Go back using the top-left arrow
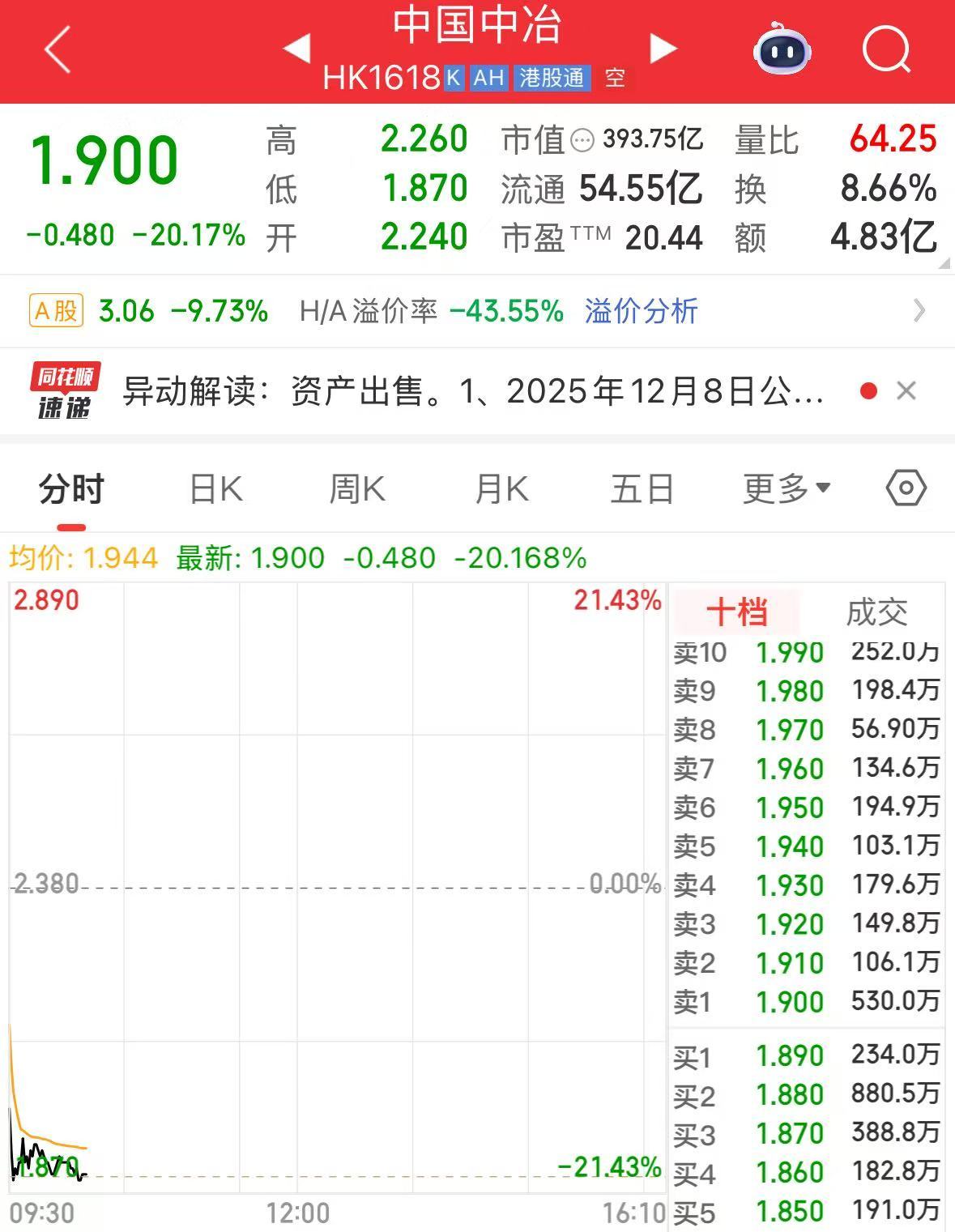 tap(58, 50)
